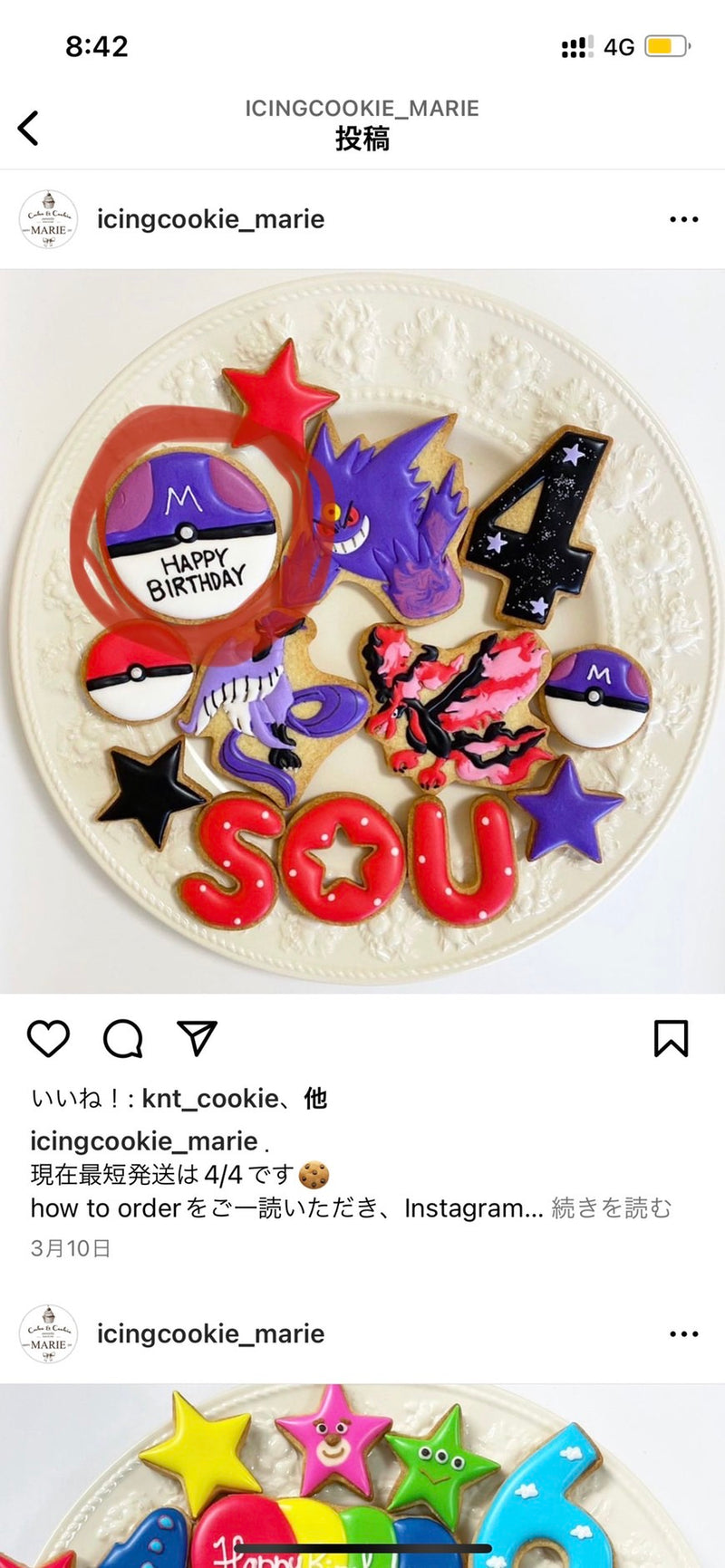The width and height of the screenshot is (725, 1568).
Task: Like the Pokemon cookie post
Action: 48,1038
